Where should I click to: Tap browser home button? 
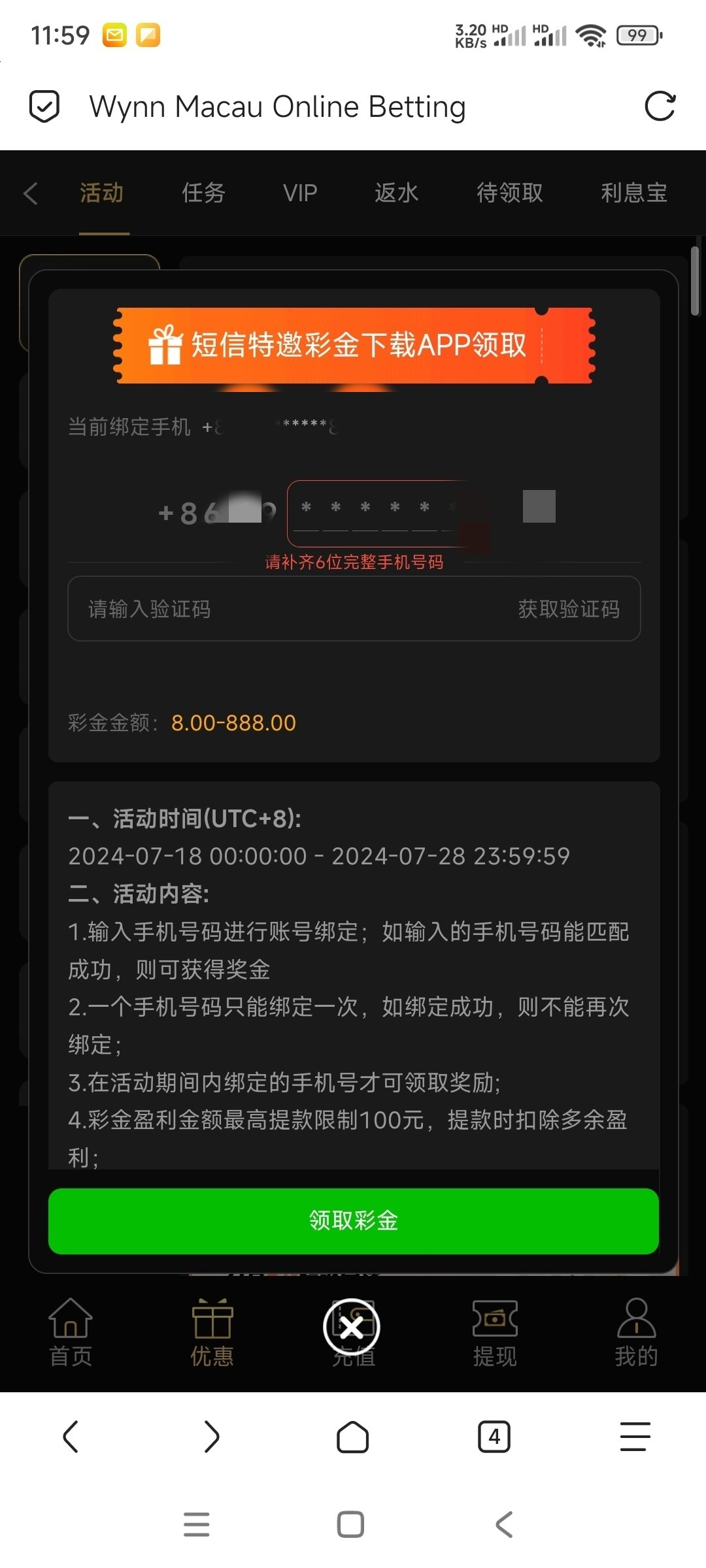(x=352, y=1437)
